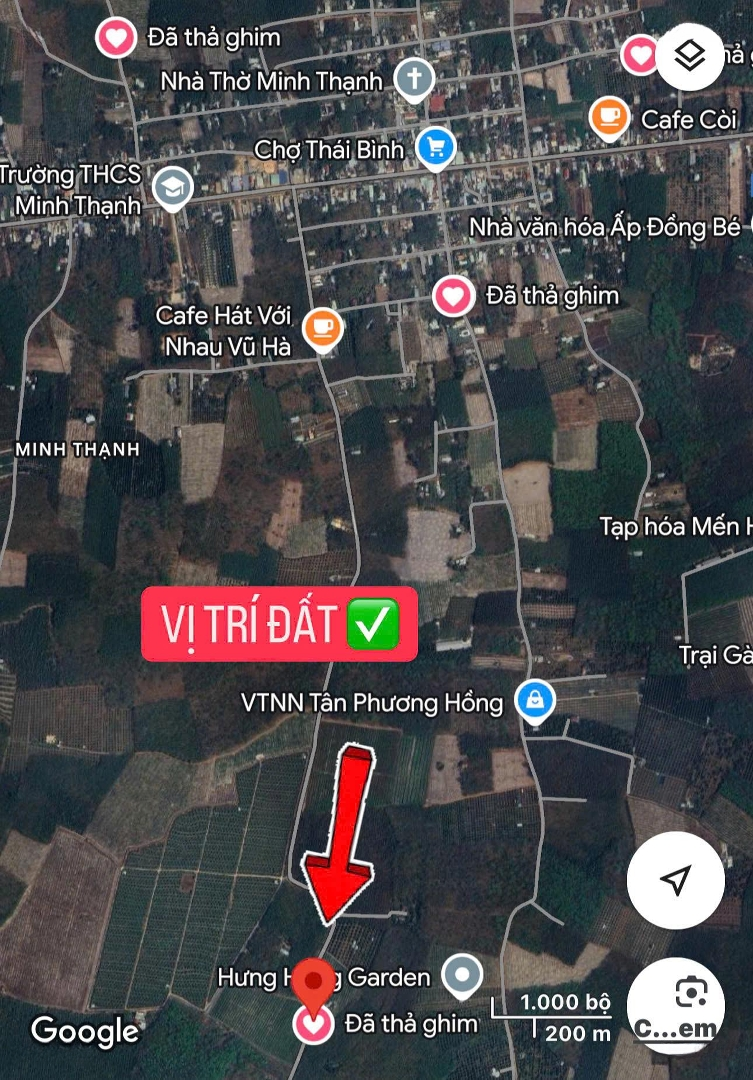Screen dimensions: 753x1080
Task: Open the Nhà Thờ Minh Thạnh church marker
Action: 413,79
